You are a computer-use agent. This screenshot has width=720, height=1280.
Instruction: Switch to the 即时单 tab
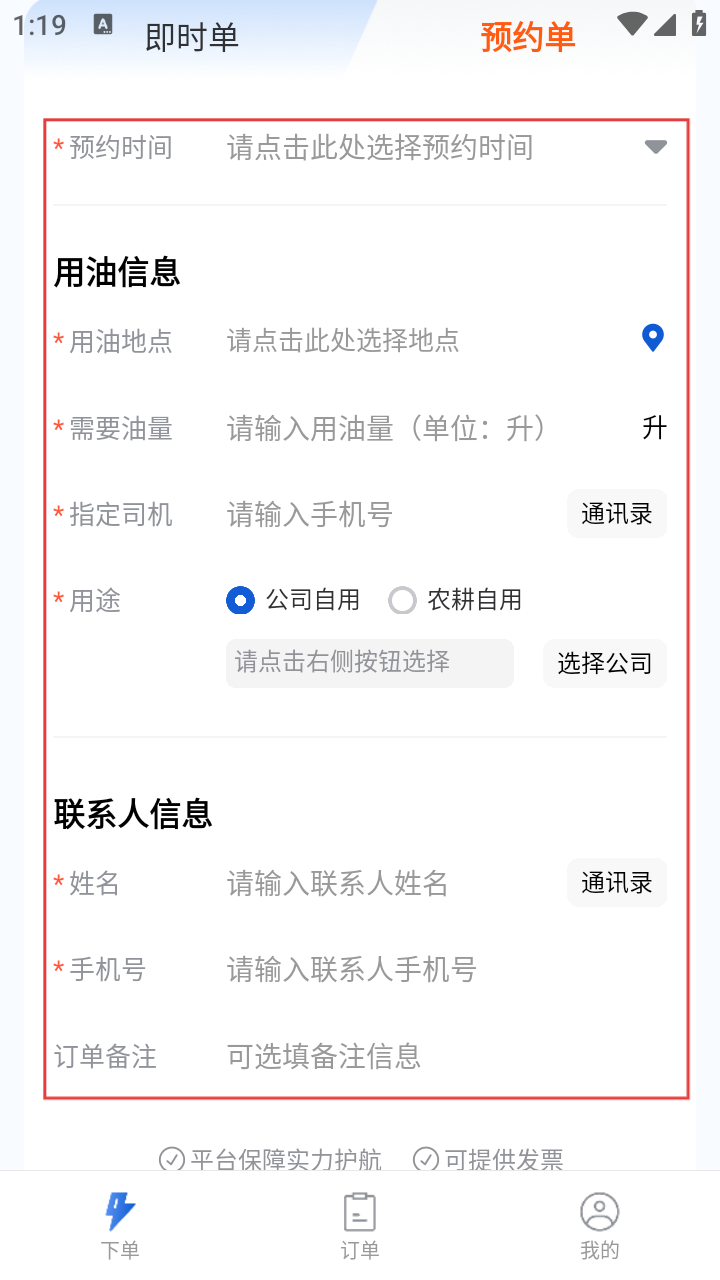[192, 37]
